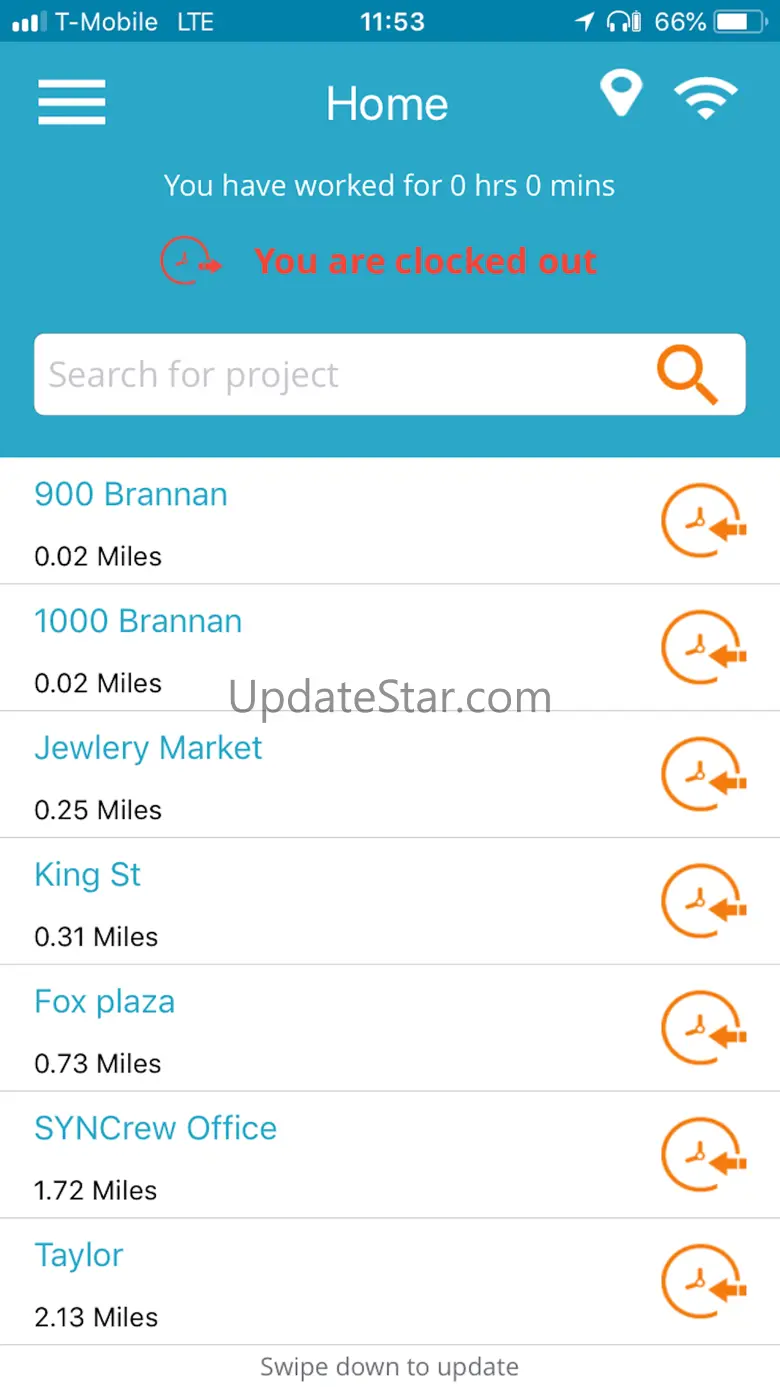
Task: Tap the orange magnifier search icon
Action: (687, 375)
